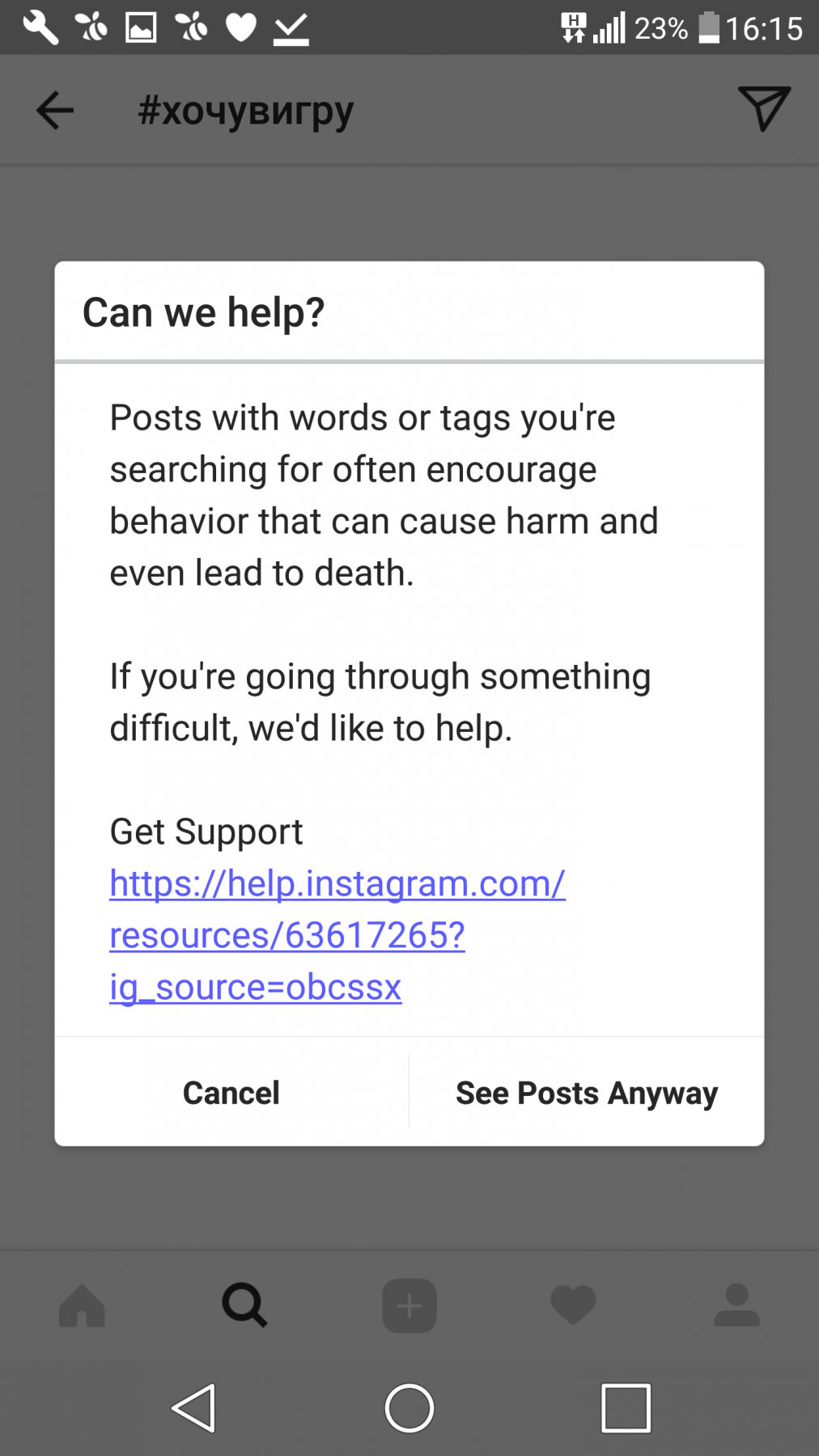Viewport: 819px width, 1456px height.
Task: Tap Cancel in the help dialog
Action: pos(231,1093)
